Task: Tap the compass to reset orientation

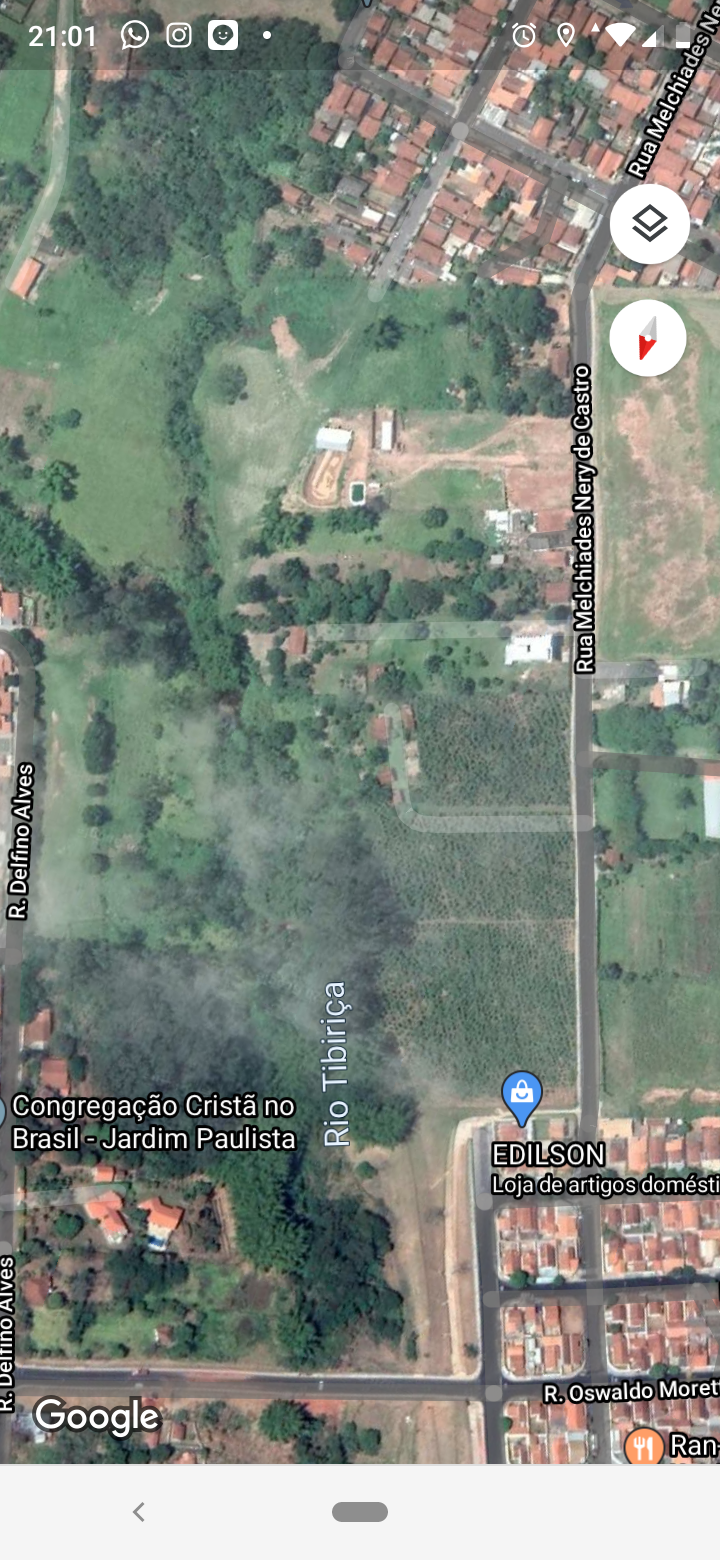Action: click(648, 338)
